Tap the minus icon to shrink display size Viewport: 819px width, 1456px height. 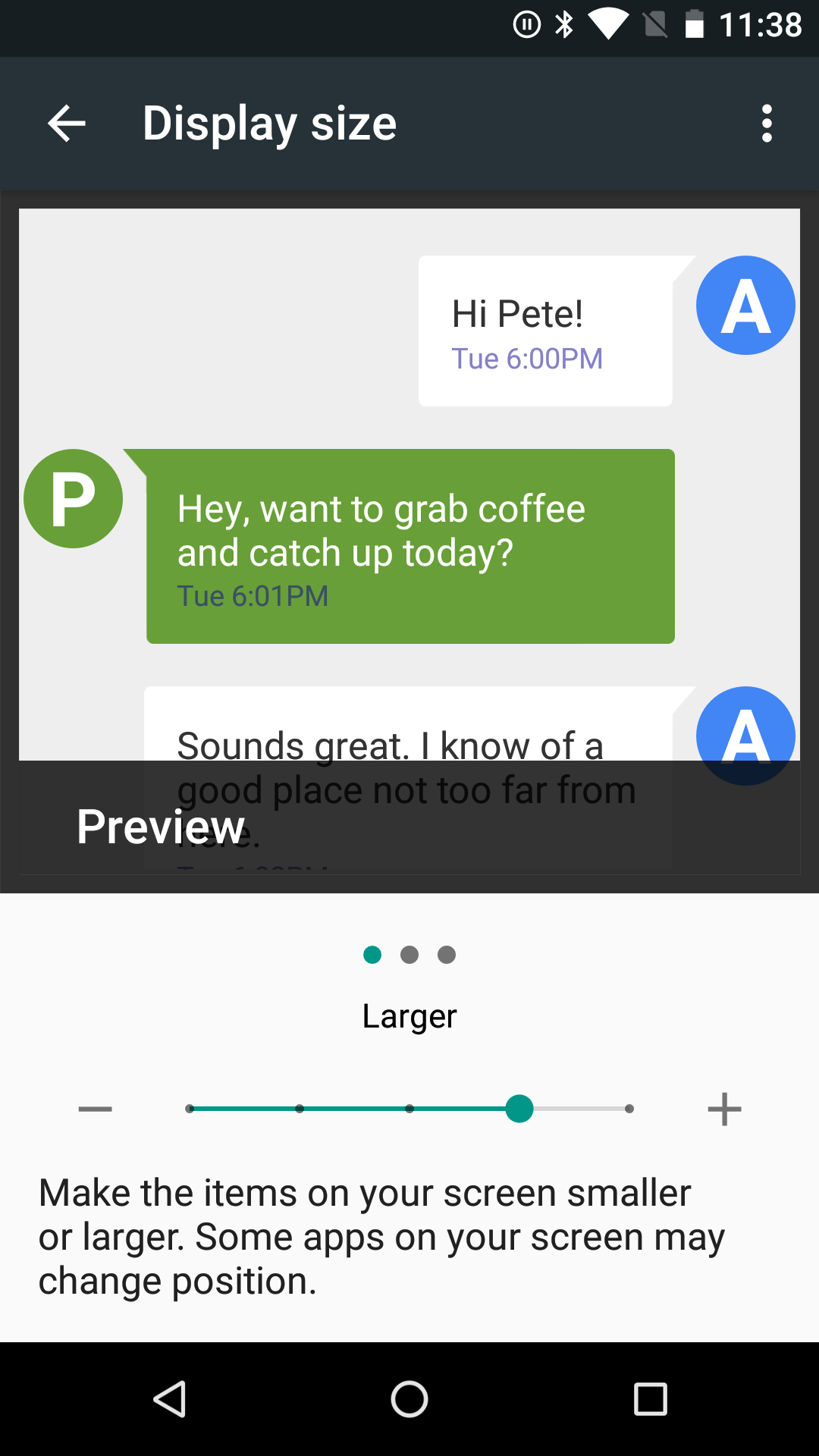click(94, 1109)
